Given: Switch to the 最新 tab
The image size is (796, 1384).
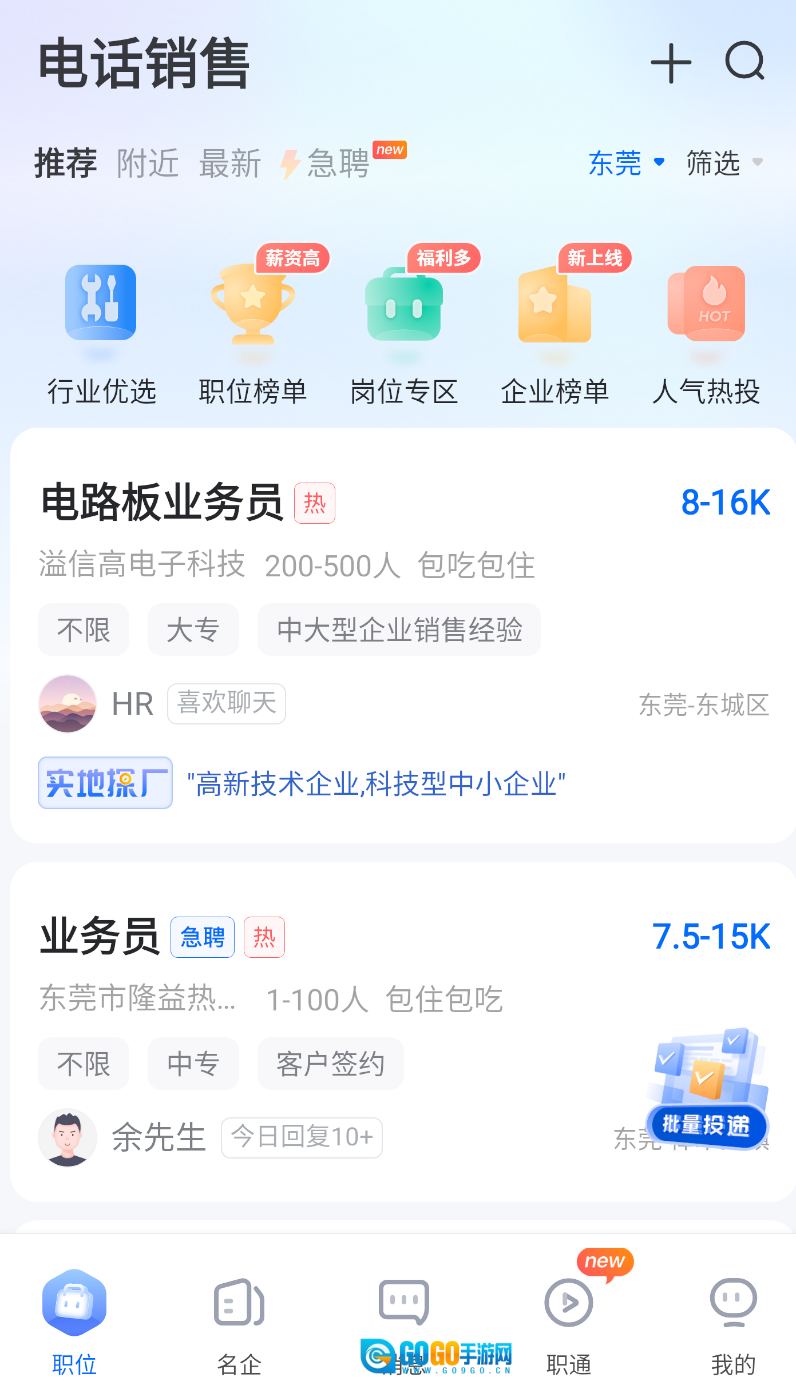Looking at the screenshot, I should pos(230,163).
